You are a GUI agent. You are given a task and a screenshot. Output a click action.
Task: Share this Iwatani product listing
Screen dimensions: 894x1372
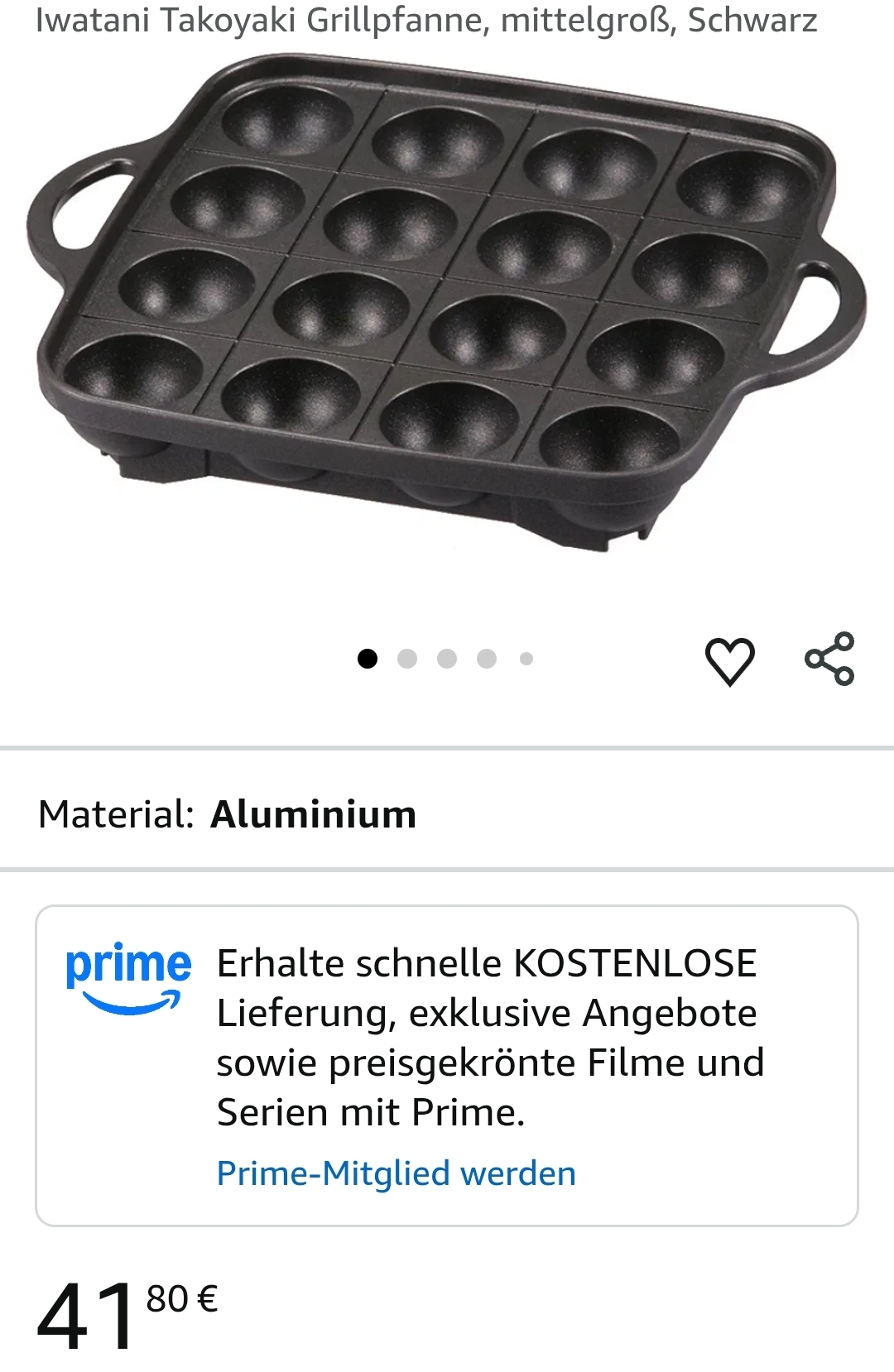[829, 659]
